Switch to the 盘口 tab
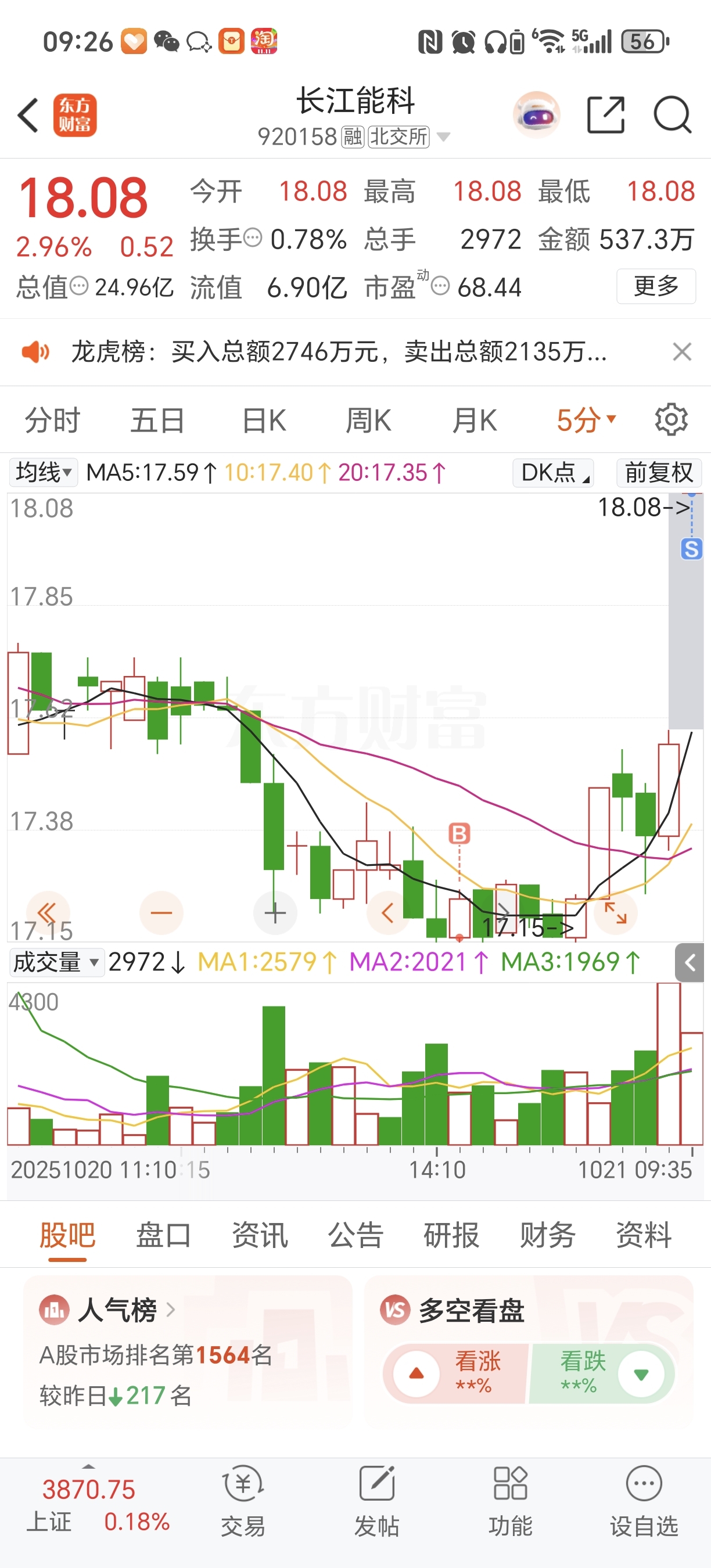 163,1236
